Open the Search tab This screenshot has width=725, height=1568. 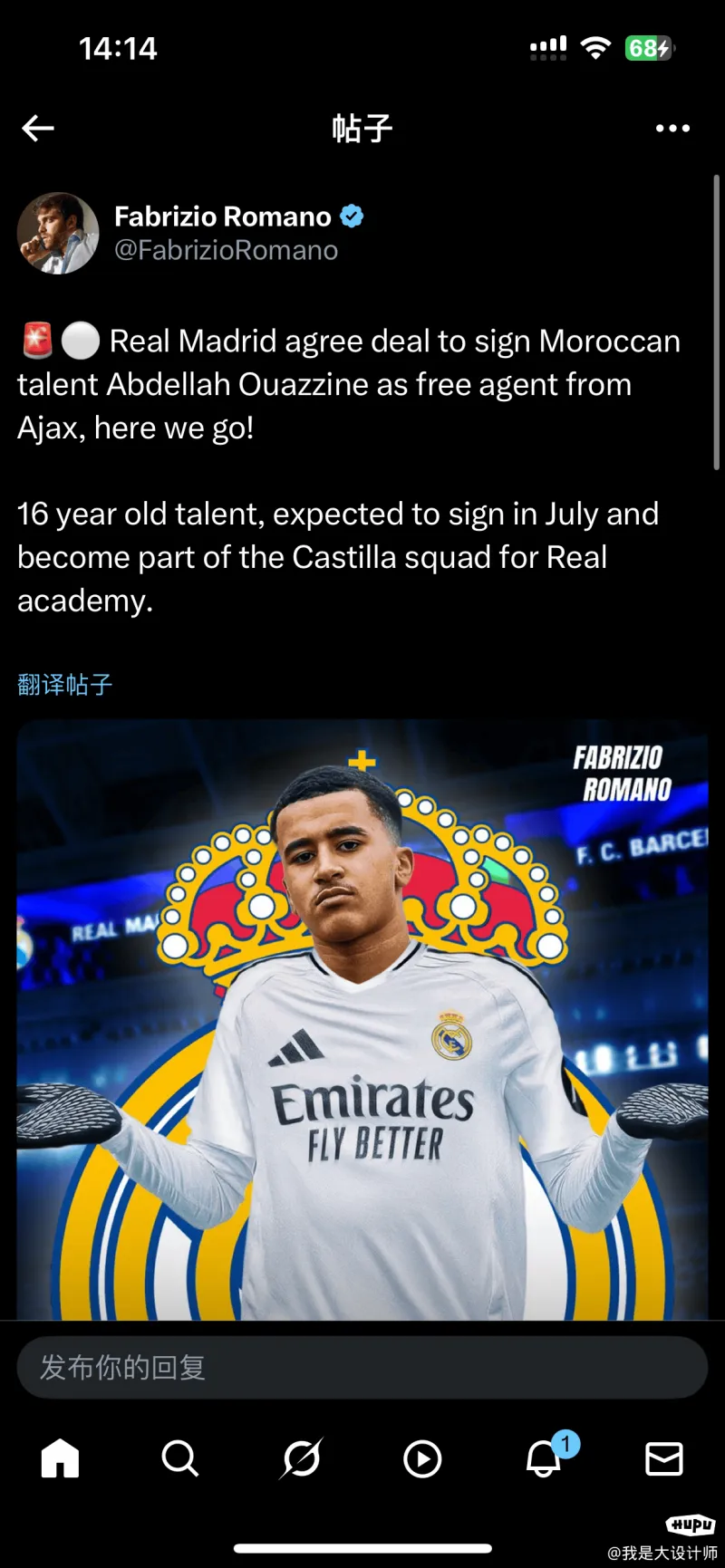180,1458
